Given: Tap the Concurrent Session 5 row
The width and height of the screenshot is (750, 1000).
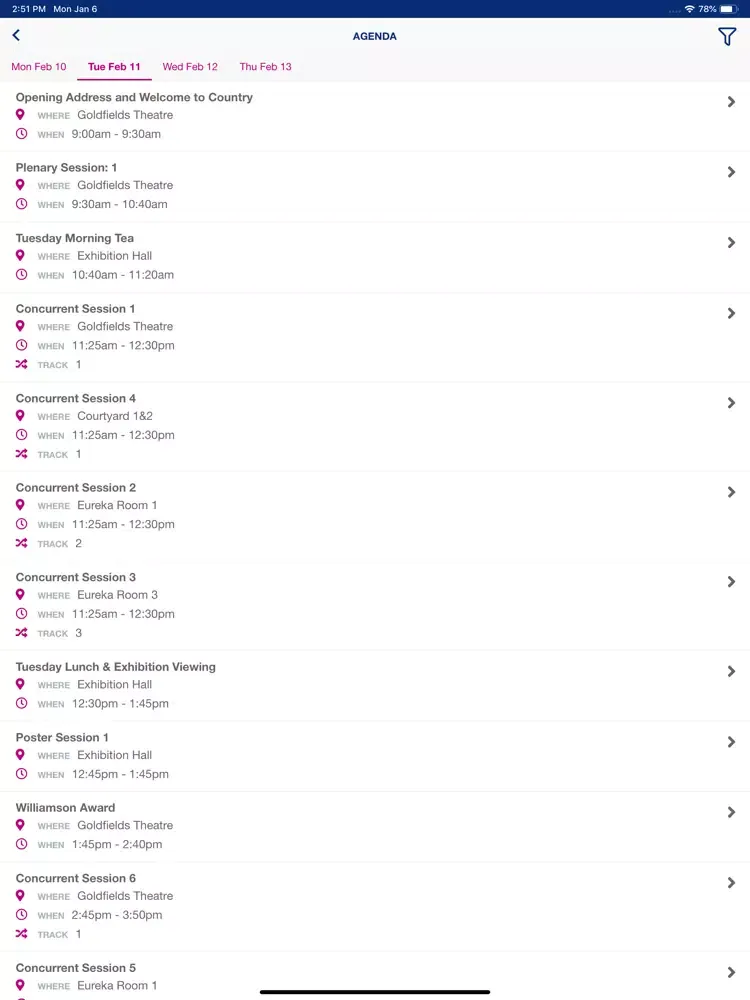Looking at the screenshot, I should (x=375, y=975).
